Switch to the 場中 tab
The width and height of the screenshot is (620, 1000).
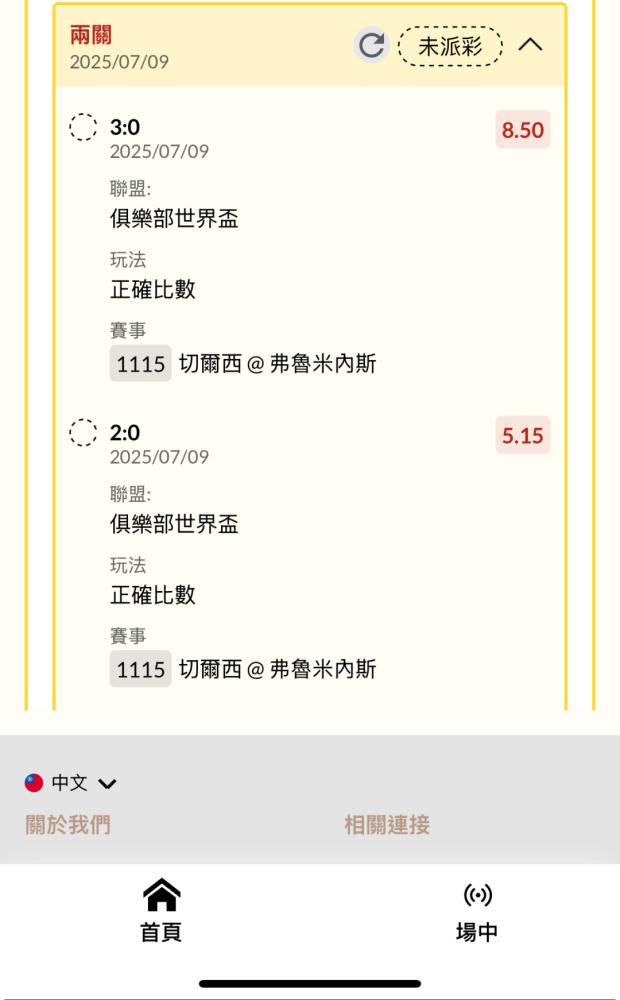point(477,912)
